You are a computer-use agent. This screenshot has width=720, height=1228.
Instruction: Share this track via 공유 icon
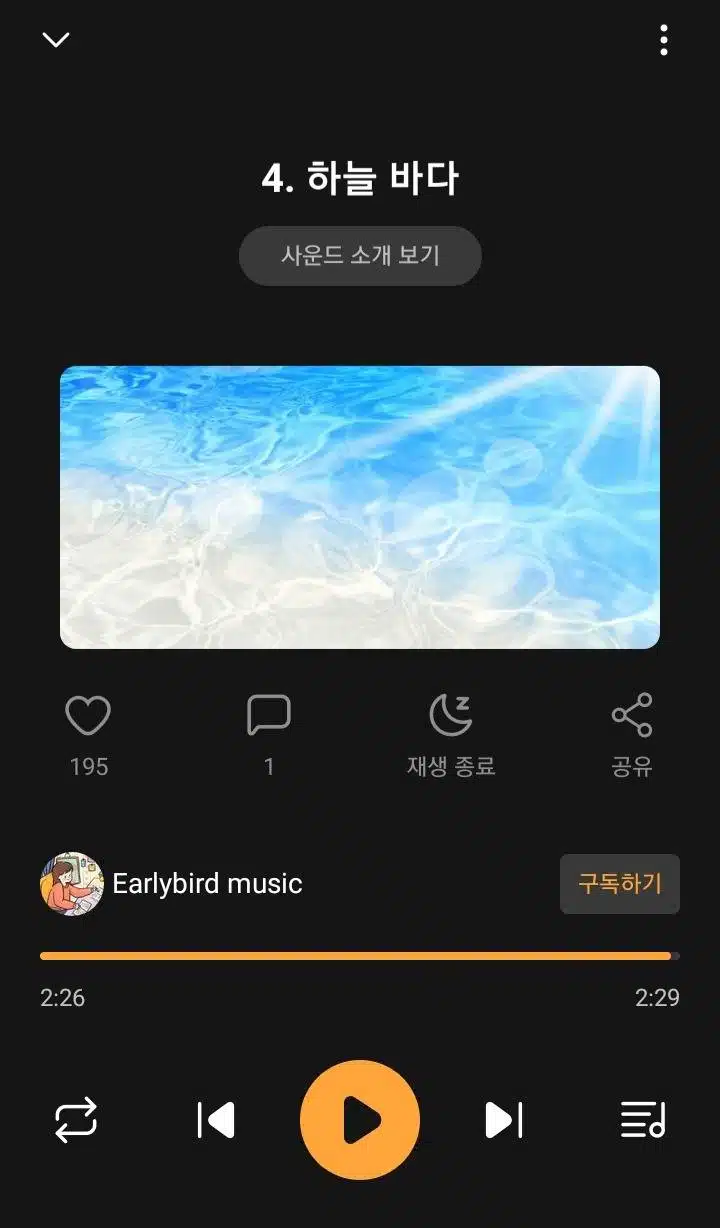632,715
